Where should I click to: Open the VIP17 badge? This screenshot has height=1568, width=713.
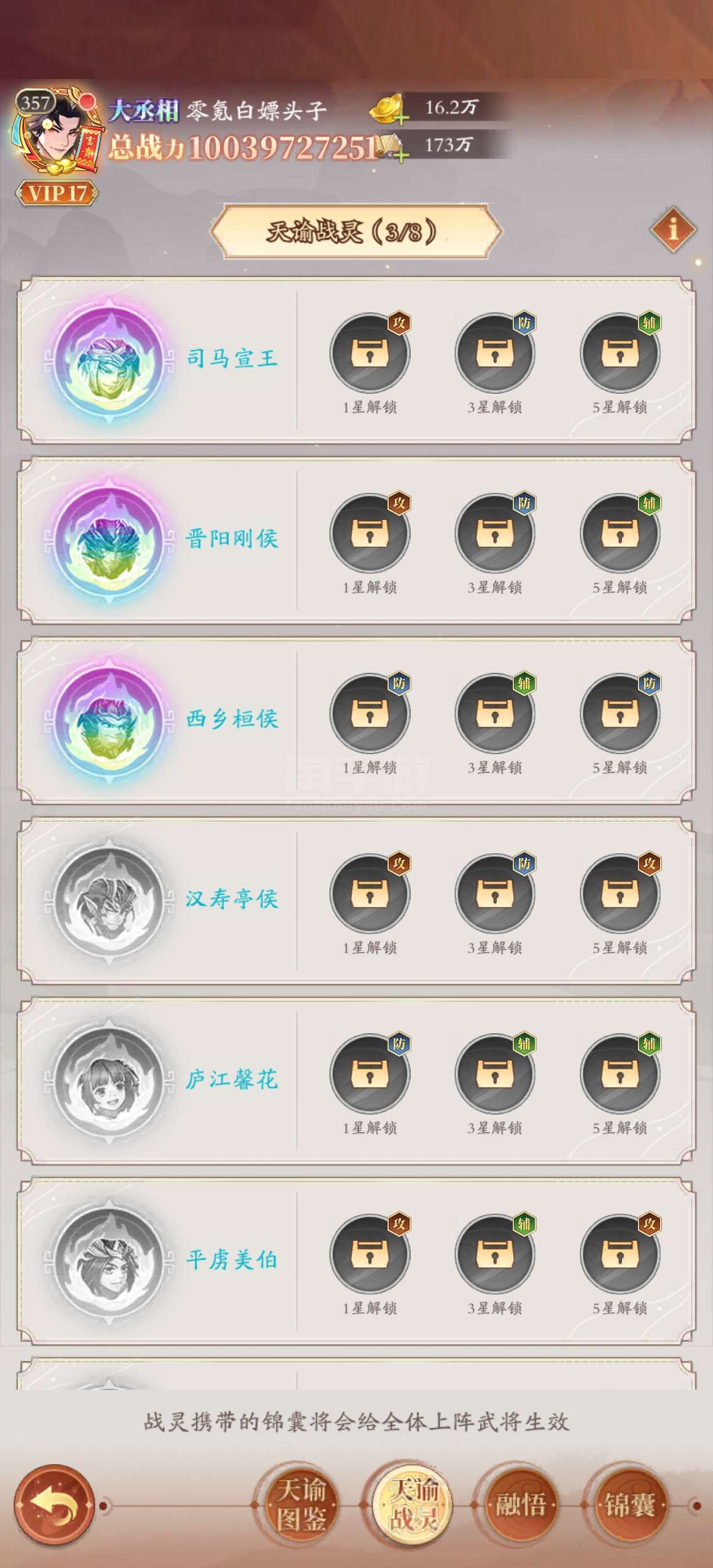pyautogui.click(x=56, y=193)
